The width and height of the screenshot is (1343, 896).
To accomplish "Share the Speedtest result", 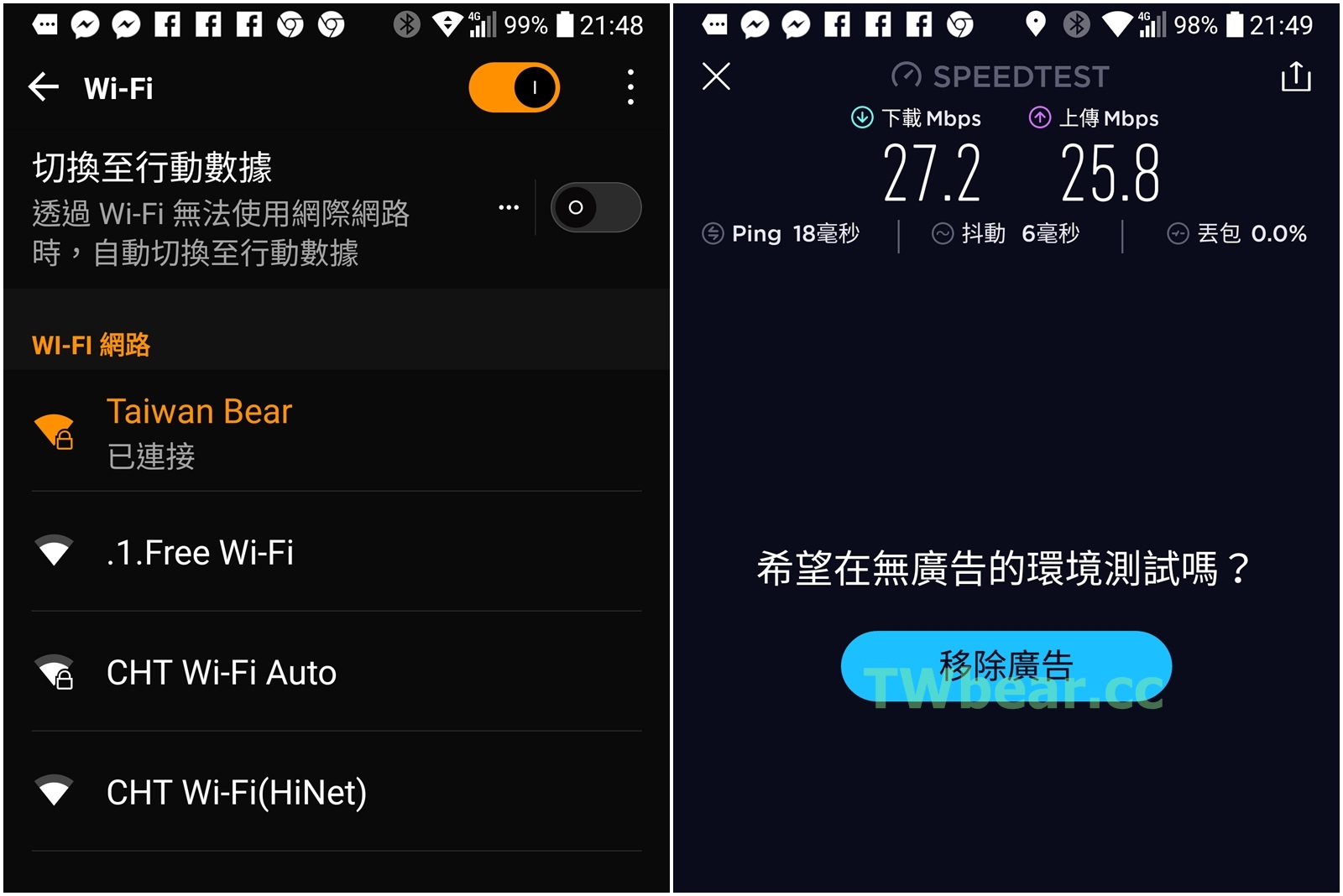I will [1295, 76].
